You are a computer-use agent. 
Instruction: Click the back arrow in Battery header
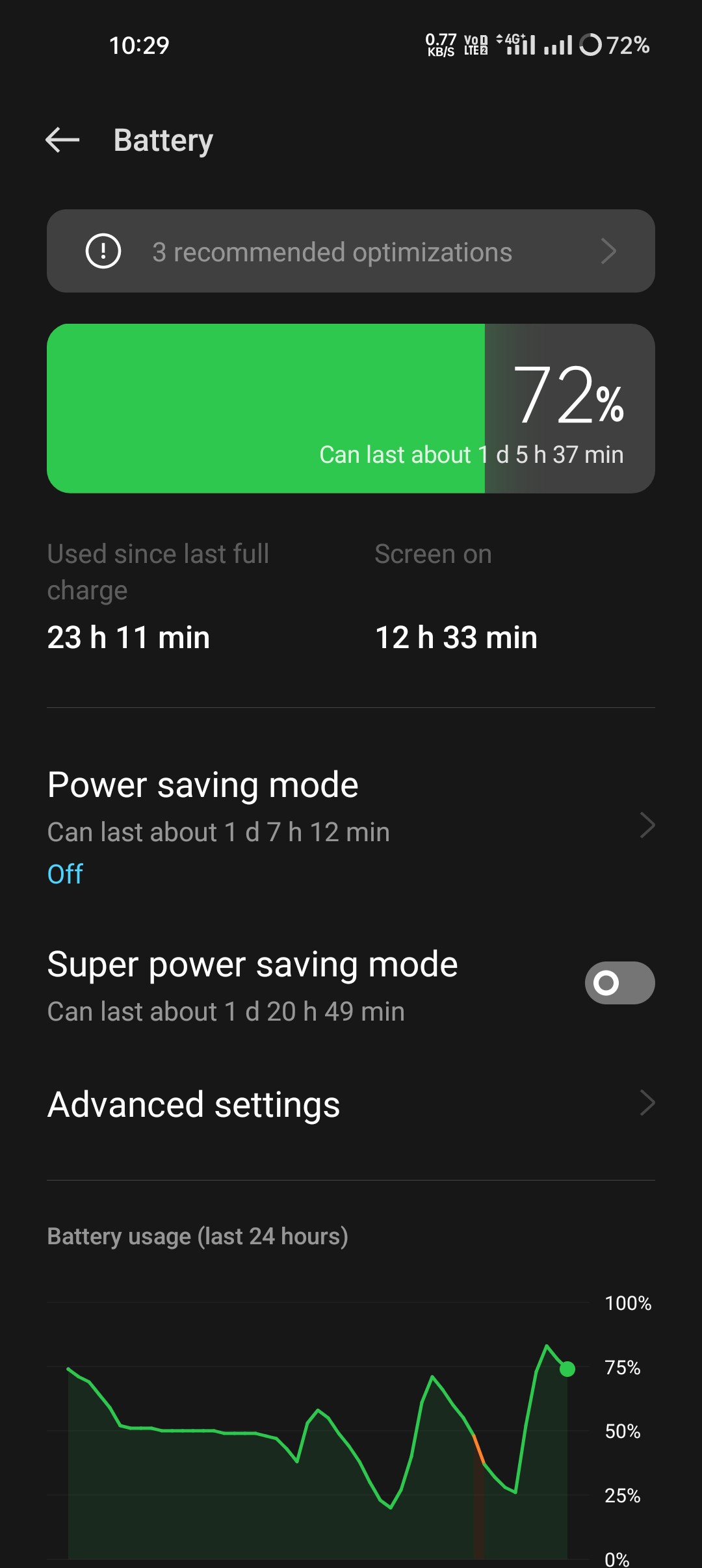pyautogui.click(x=62, y=140)
